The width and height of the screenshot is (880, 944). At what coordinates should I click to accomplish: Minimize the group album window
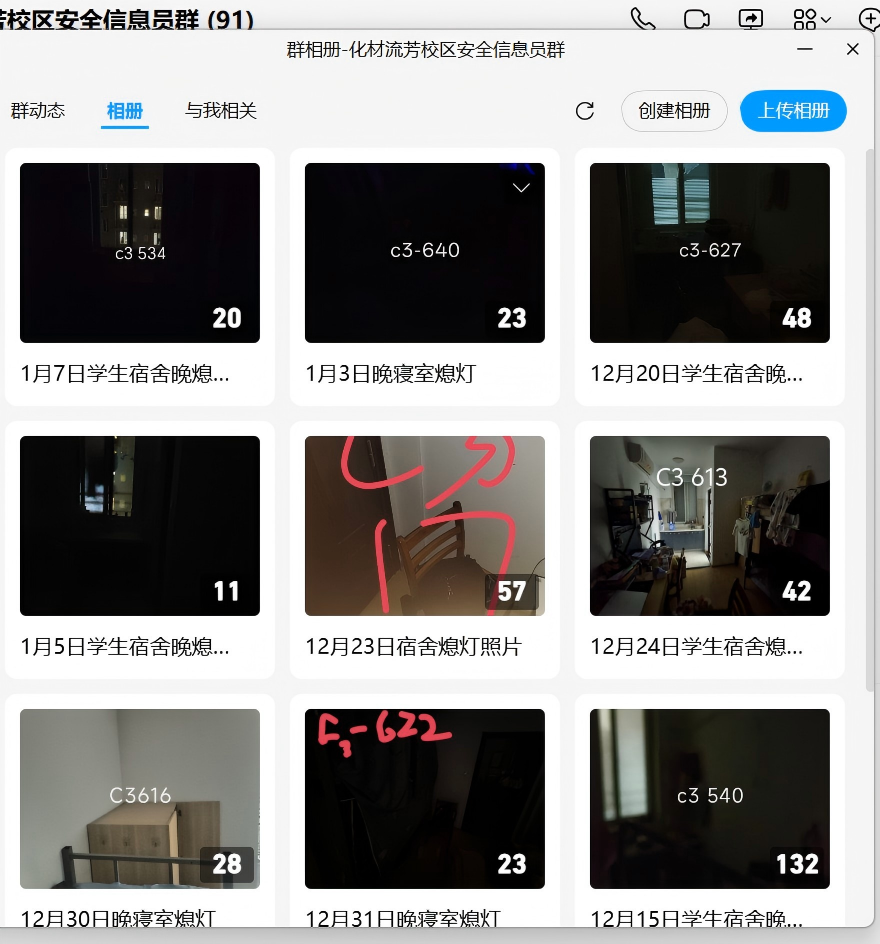pos(805,49)
